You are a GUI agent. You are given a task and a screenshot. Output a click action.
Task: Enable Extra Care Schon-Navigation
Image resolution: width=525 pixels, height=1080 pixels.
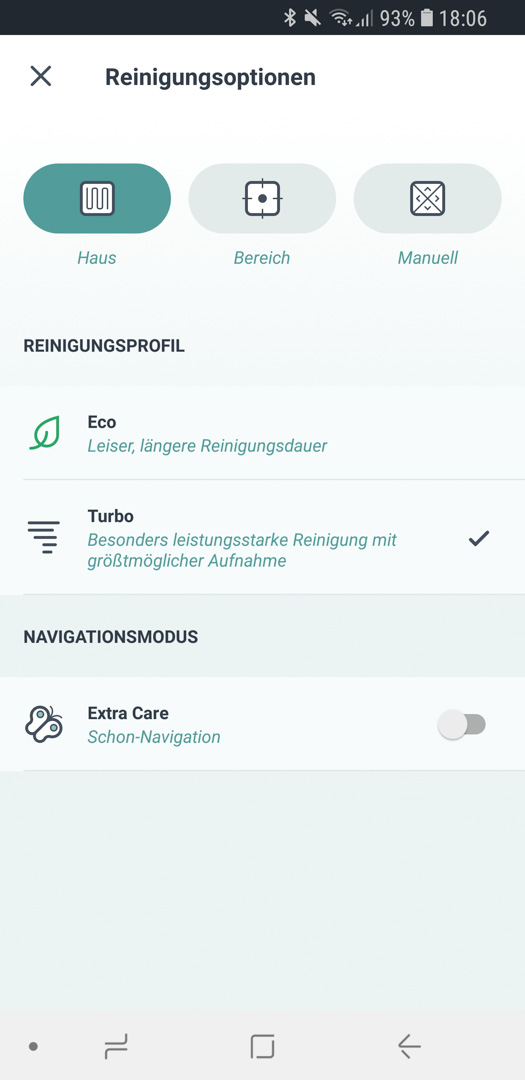462,725
